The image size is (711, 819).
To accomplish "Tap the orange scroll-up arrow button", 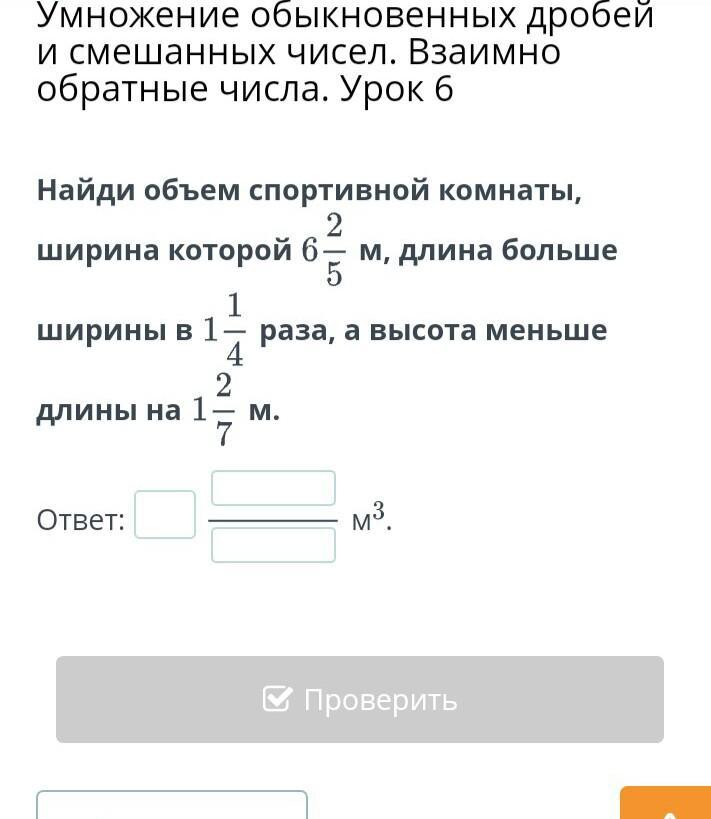I will 666,803.
